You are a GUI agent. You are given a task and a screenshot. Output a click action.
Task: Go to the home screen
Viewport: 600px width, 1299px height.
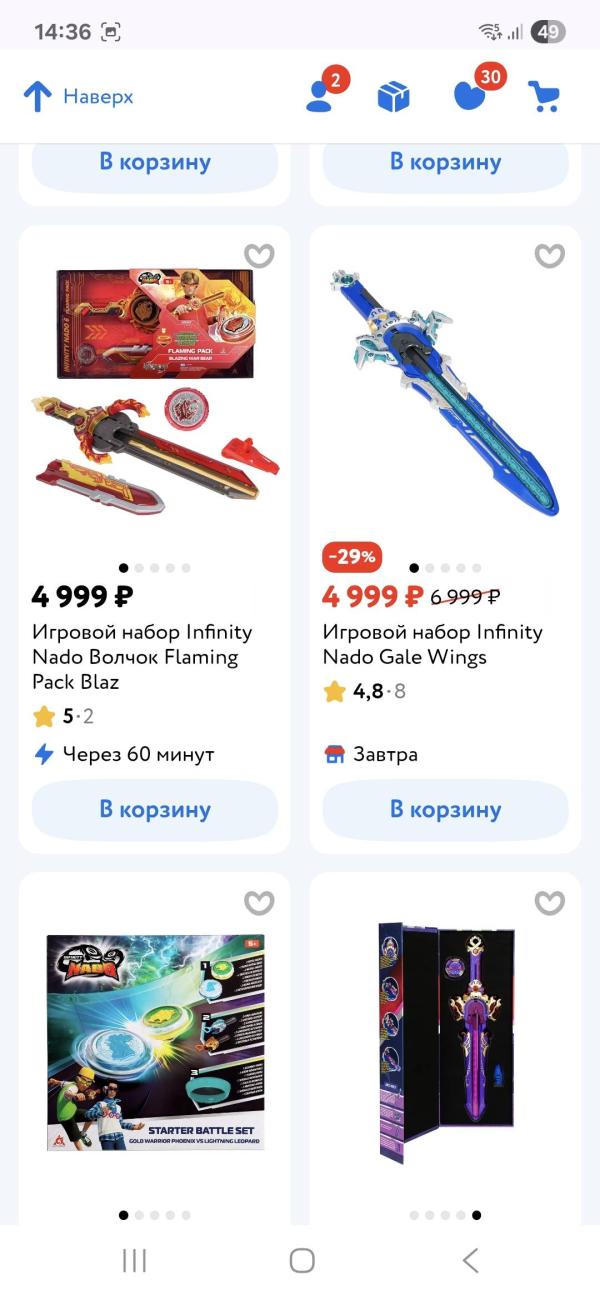(302, 1260)
